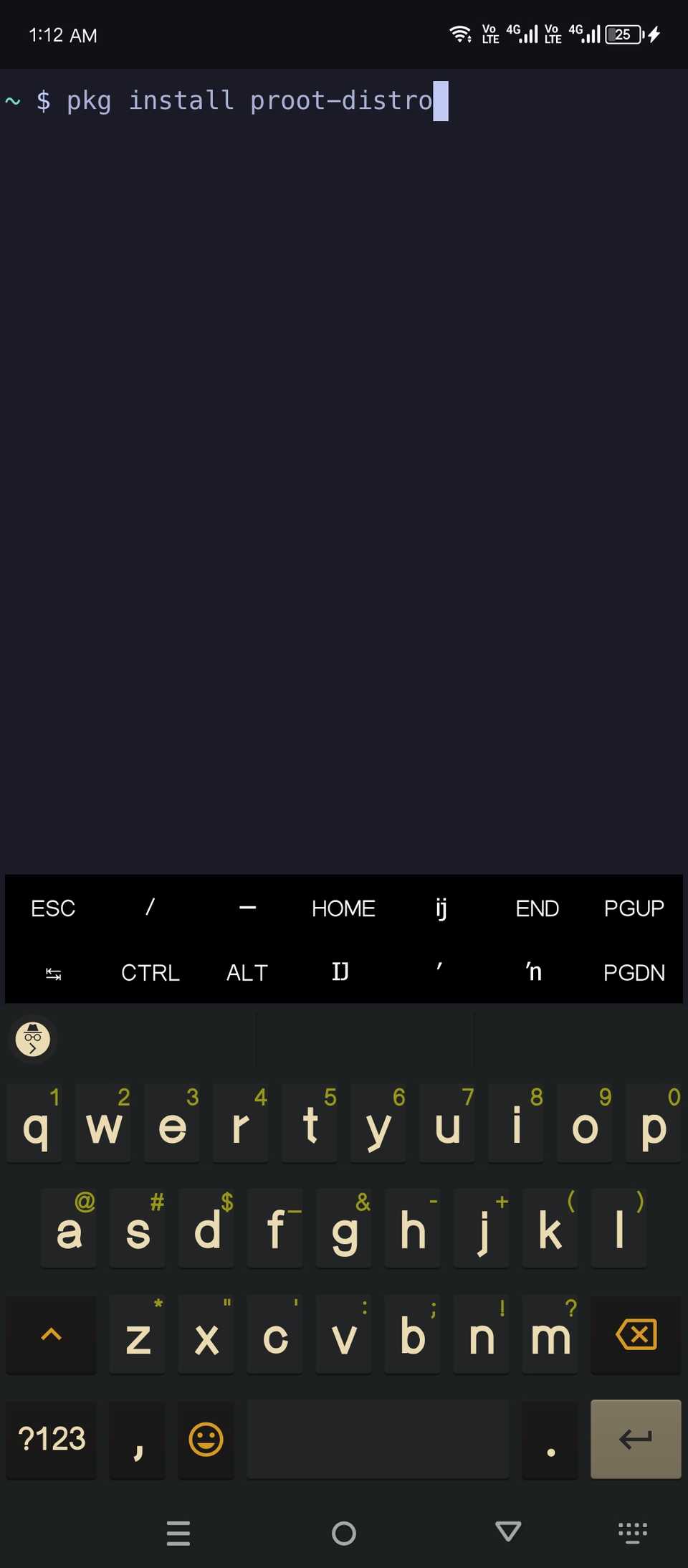Image resolution: width=688 pixels, height=1568 pixels.
Task: Hit the keyboard's enter key
Action: (x=635, y=1438)
